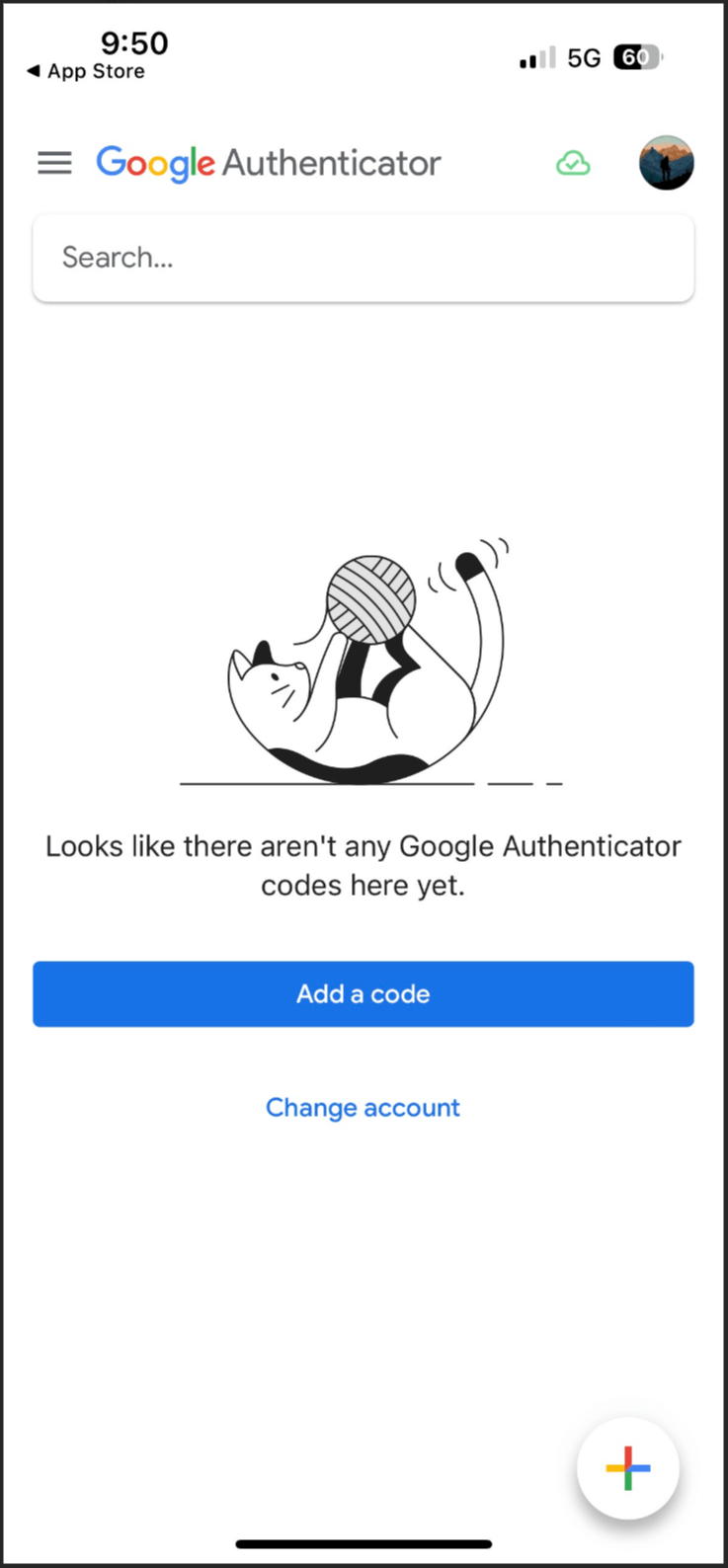Select the Change account link
This screenshot has height=1568, width=728.
pyautogui.click(x=363, y=1108)
